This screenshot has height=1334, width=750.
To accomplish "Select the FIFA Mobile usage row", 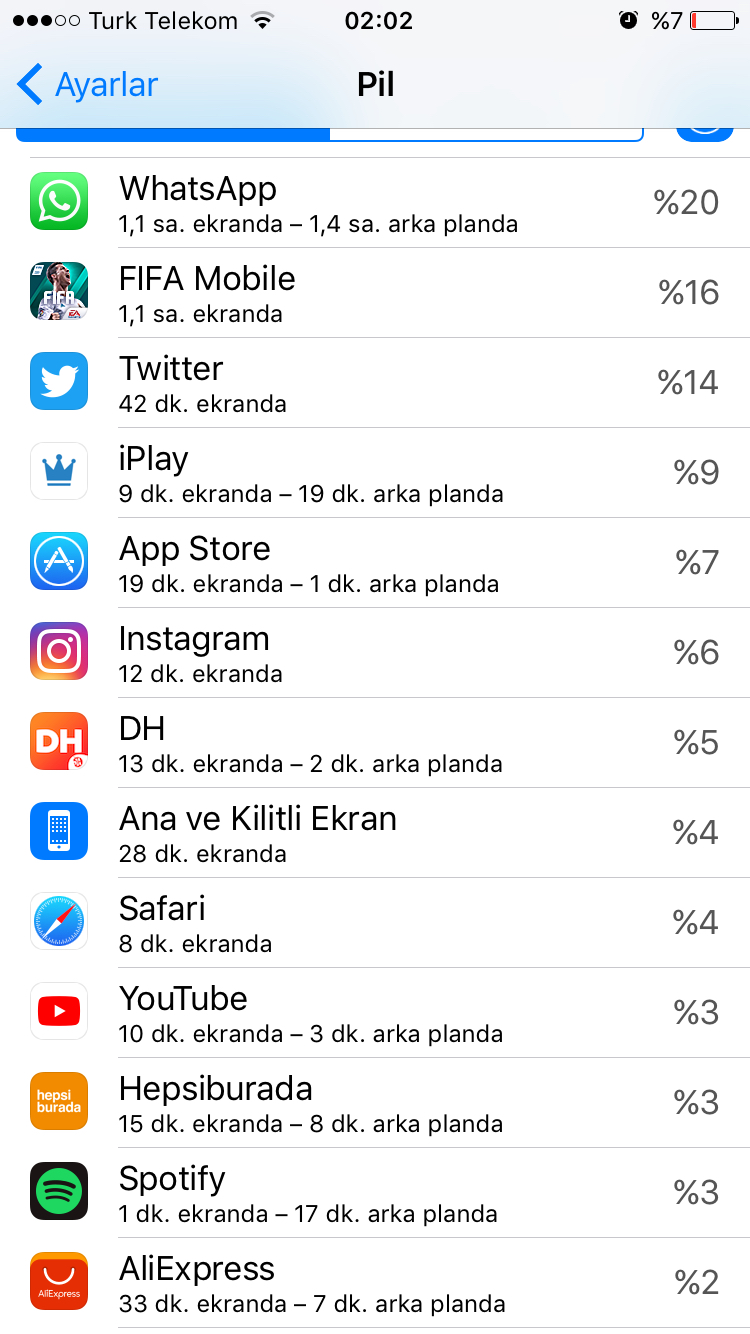I will pos(375,292).
